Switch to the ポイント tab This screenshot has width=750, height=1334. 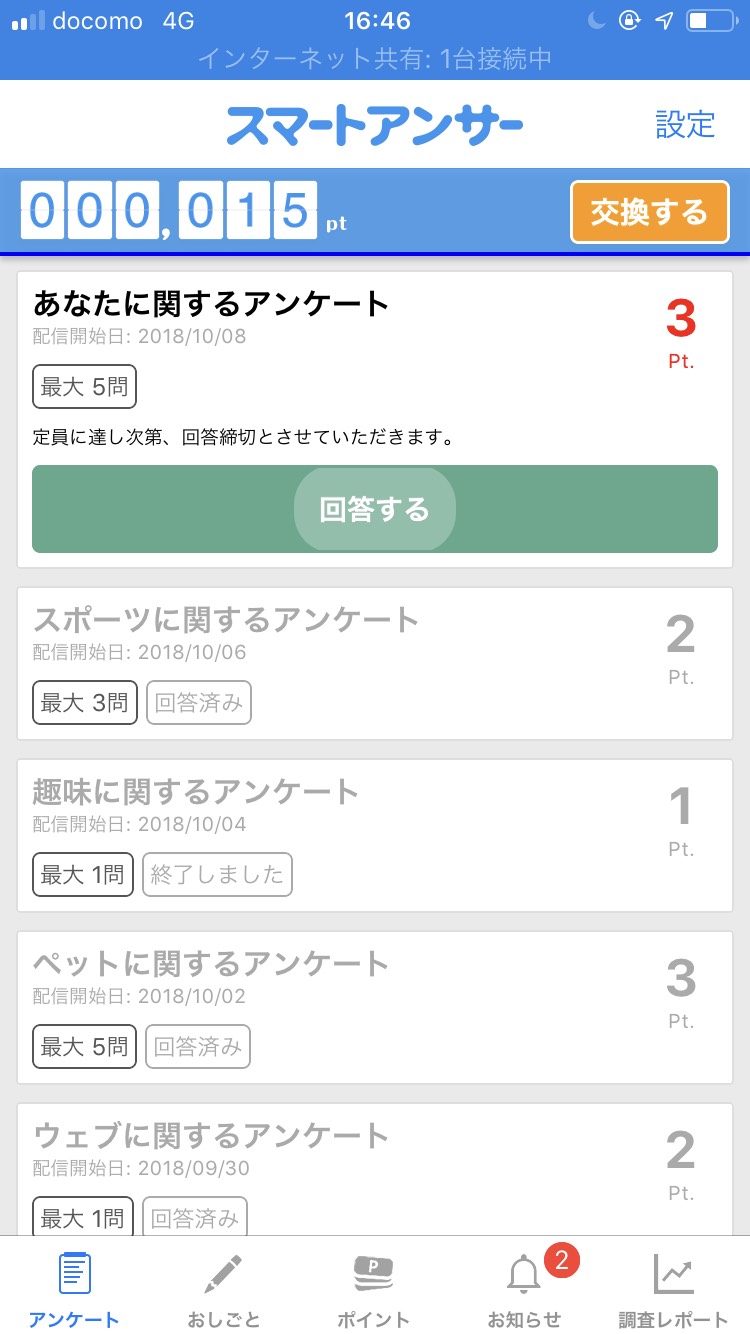pyautogui.click(x=374, y=1286)
